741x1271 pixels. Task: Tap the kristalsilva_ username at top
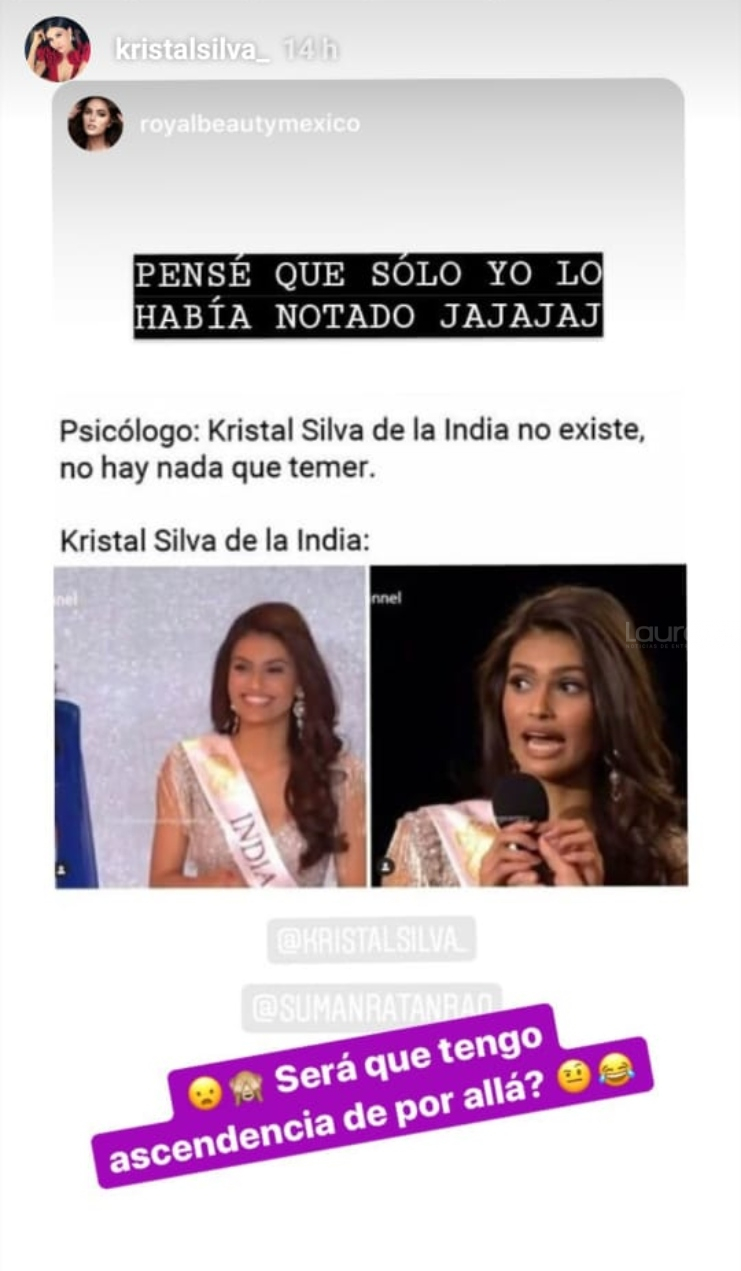[192, 50]
